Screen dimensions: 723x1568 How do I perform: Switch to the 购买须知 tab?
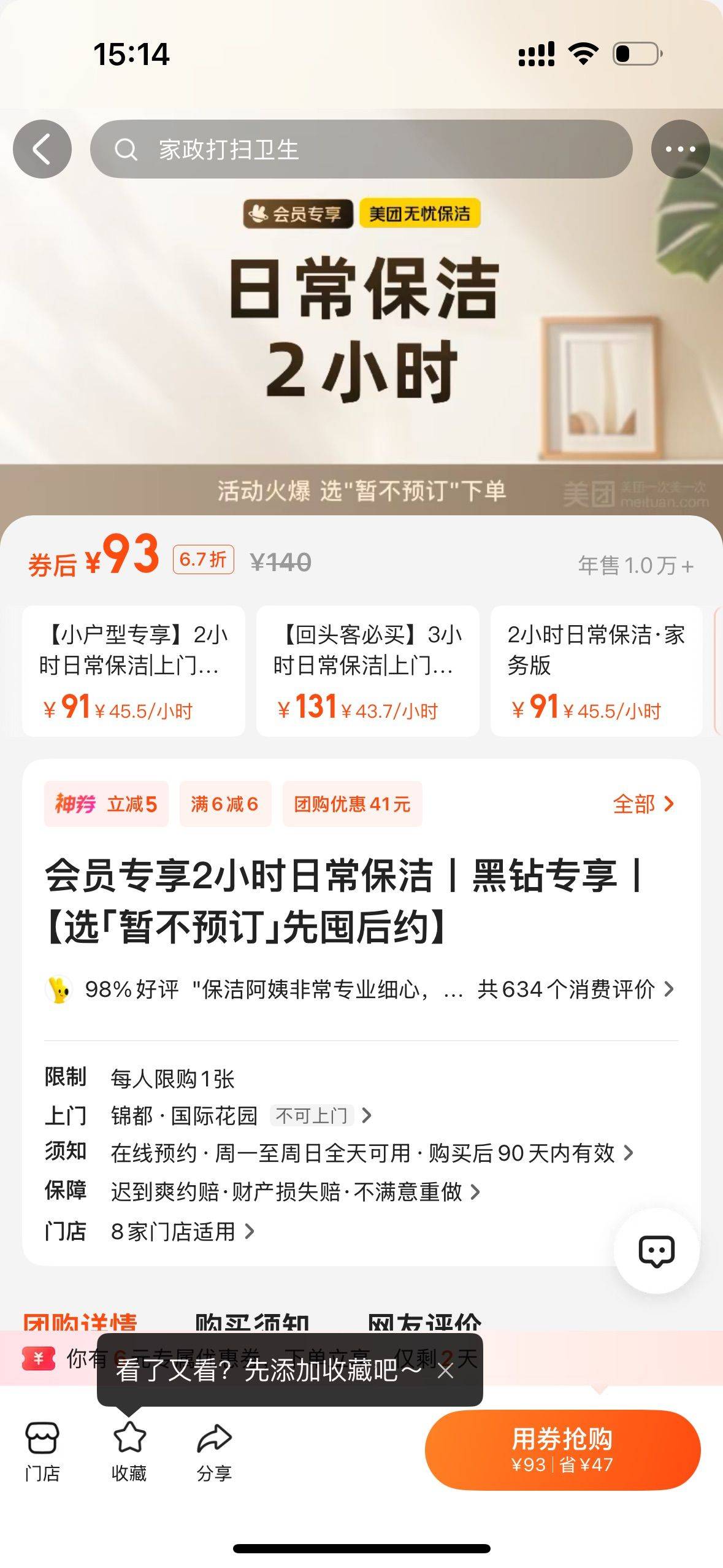(252, 1322)
